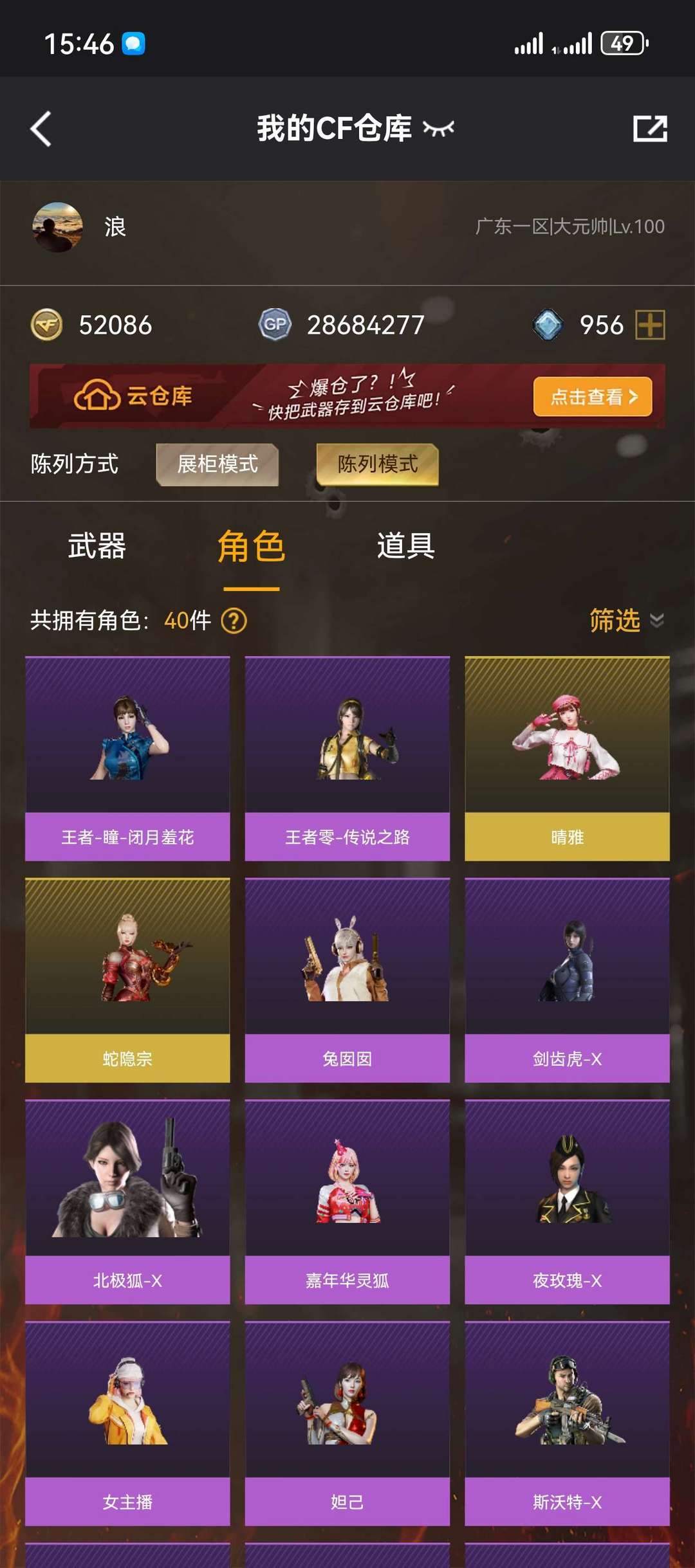
Task: View the 兔囡囡 character card
Action: coord(347,981)
